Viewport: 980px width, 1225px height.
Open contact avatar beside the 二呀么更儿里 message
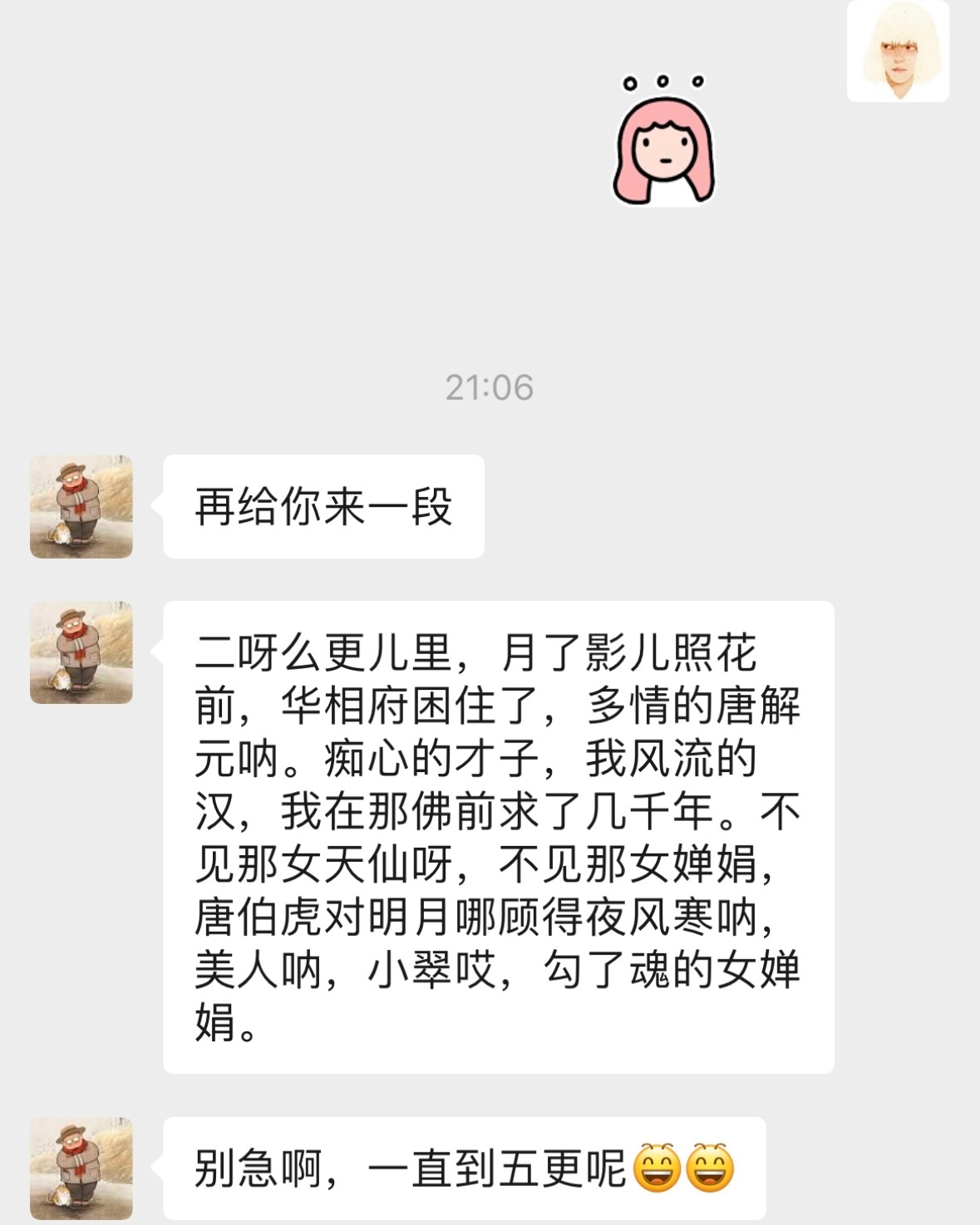81,652
